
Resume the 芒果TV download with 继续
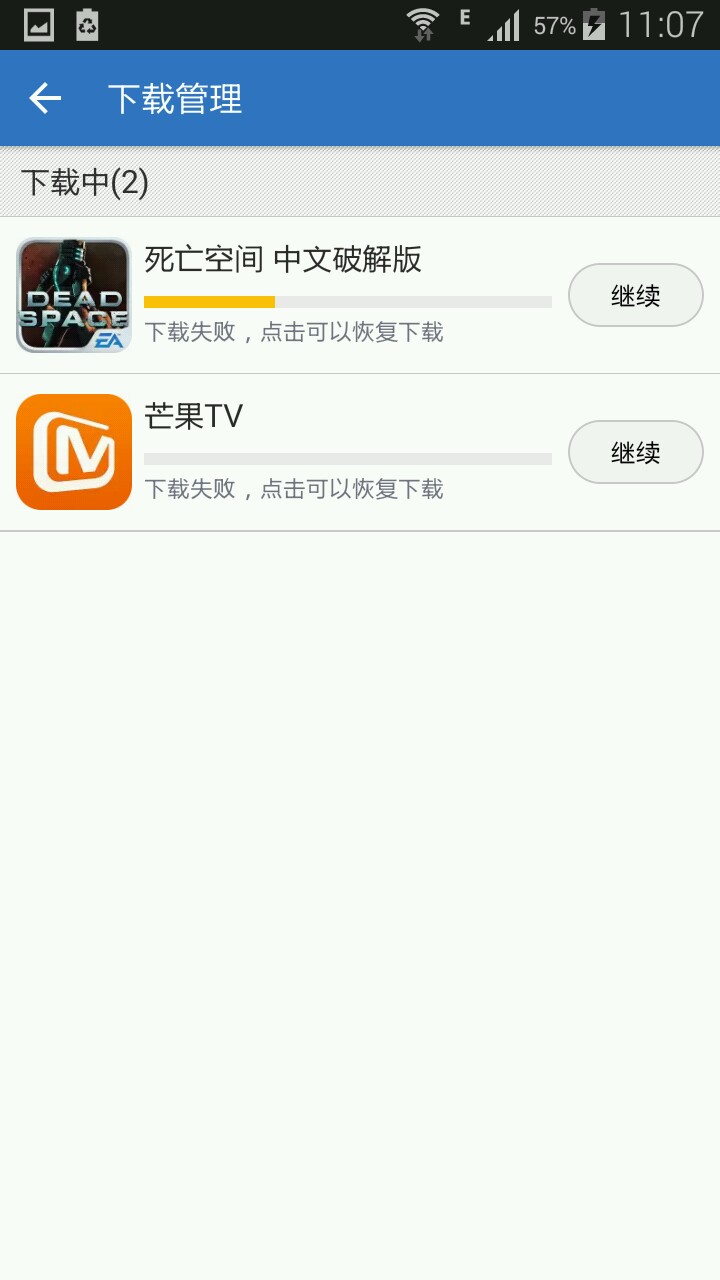tap(636, 452)
